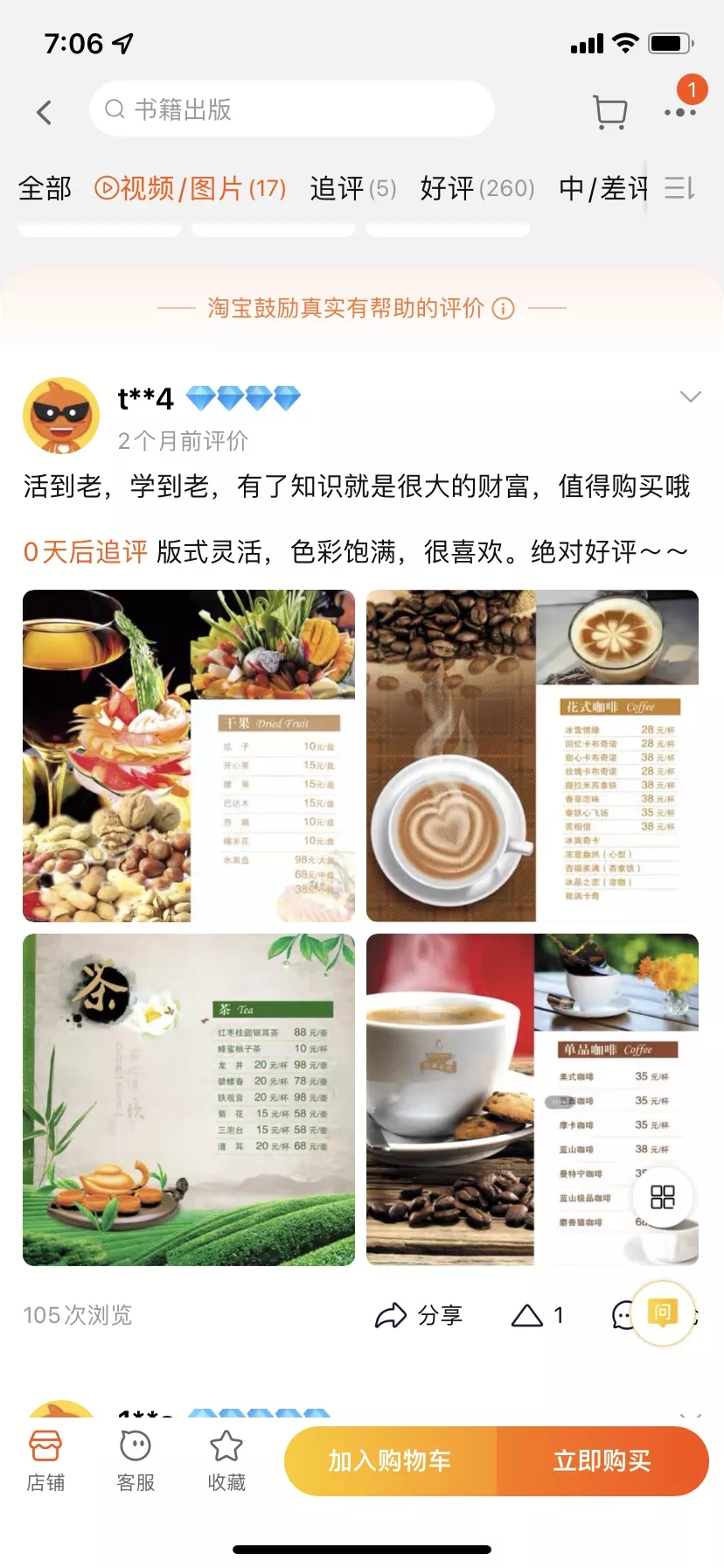Open the three-dot more menu
724x1568 pixels.
click(x=679, y=111)
